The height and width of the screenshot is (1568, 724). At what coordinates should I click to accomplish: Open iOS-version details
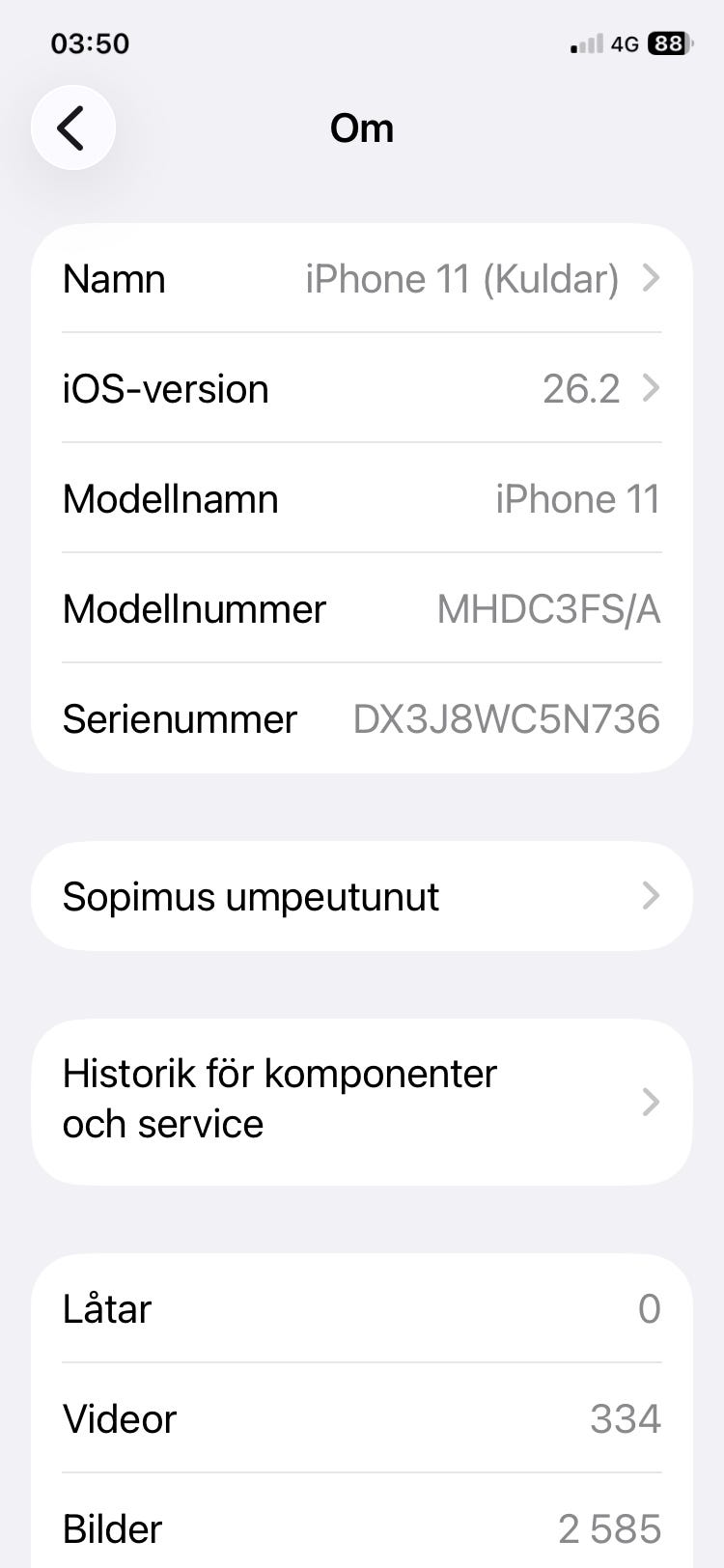tap(362, 389)
